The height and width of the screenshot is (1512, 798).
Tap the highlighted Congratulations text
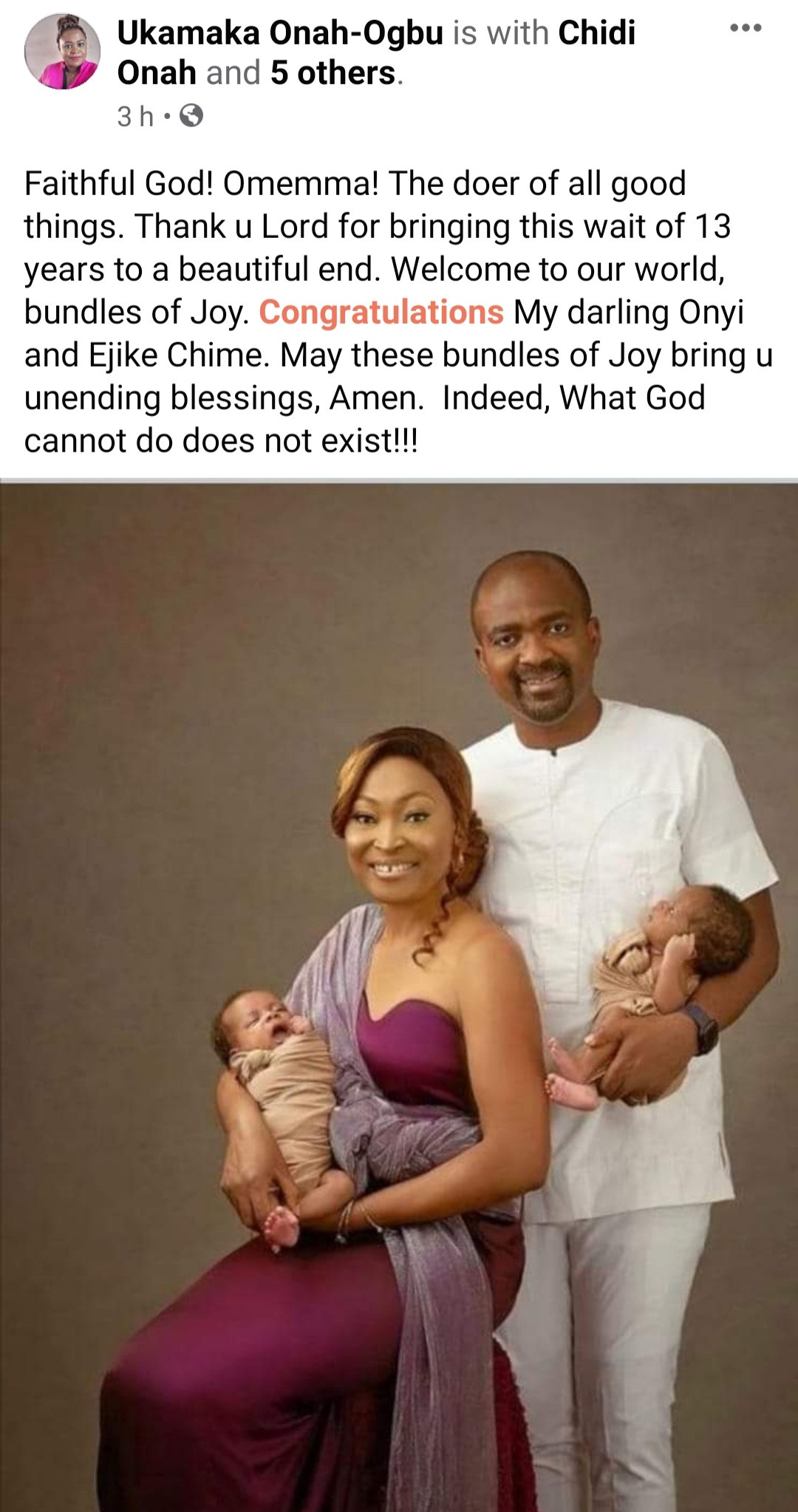(x=381, y=313)
